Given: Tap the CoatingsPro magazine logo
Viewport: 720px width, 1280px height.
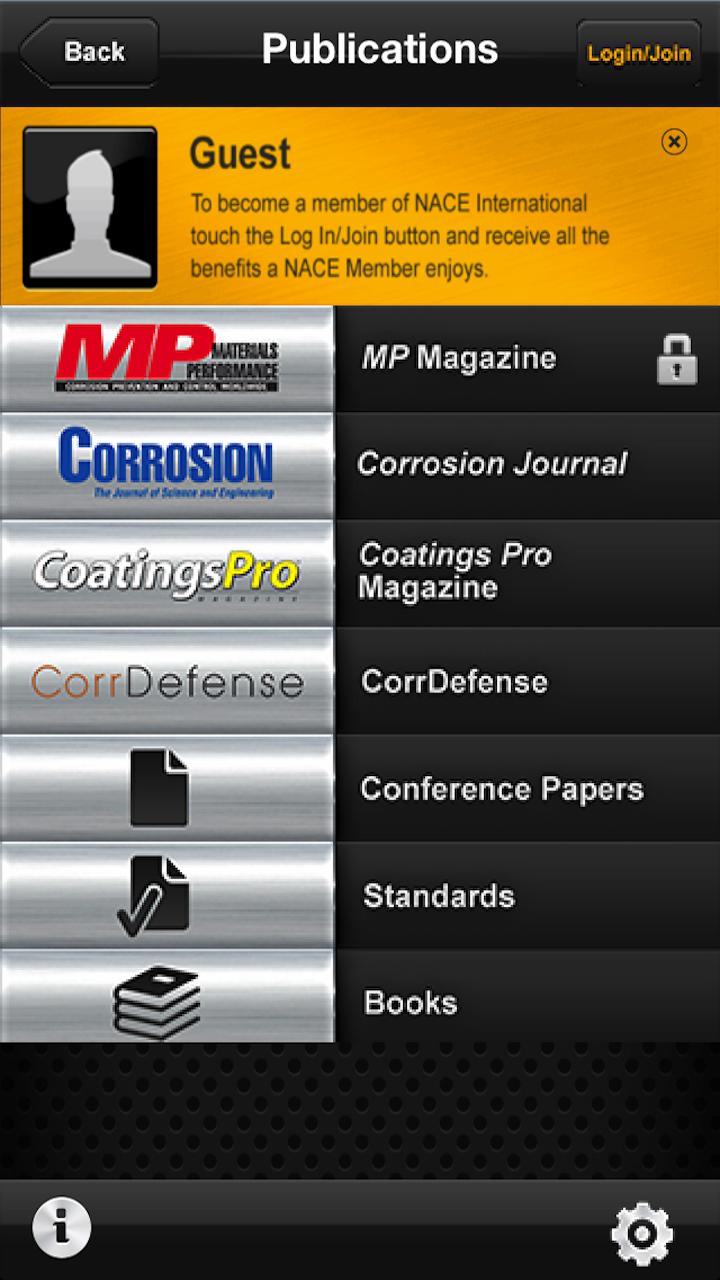Looking at the screenshot, I should click(x=167, y=572).
